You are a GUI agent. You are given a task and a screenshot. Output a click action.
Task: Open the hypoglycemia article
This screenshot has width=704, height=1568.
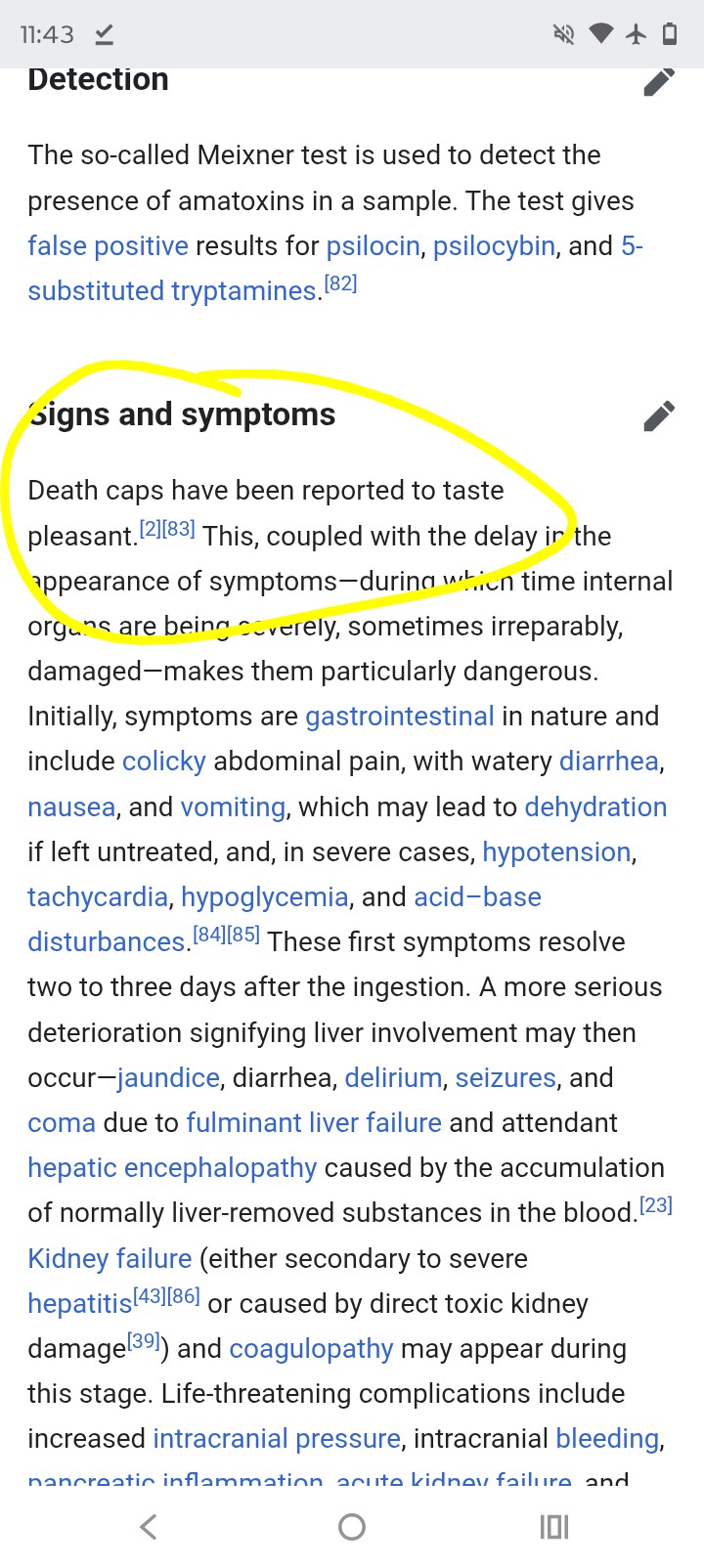click(x=264, y=897)
